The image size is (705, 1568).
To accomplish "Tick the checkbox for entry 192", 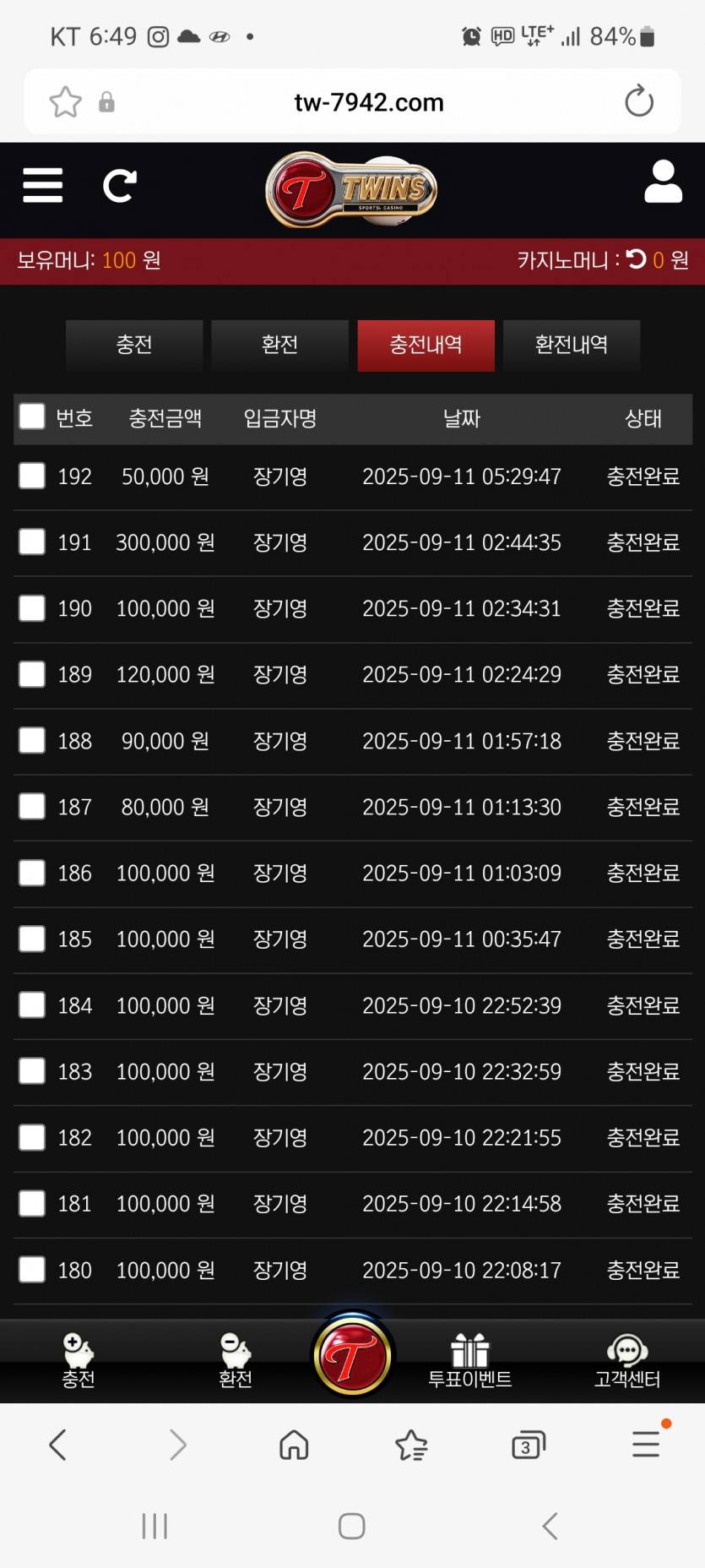I will (32, 476).
